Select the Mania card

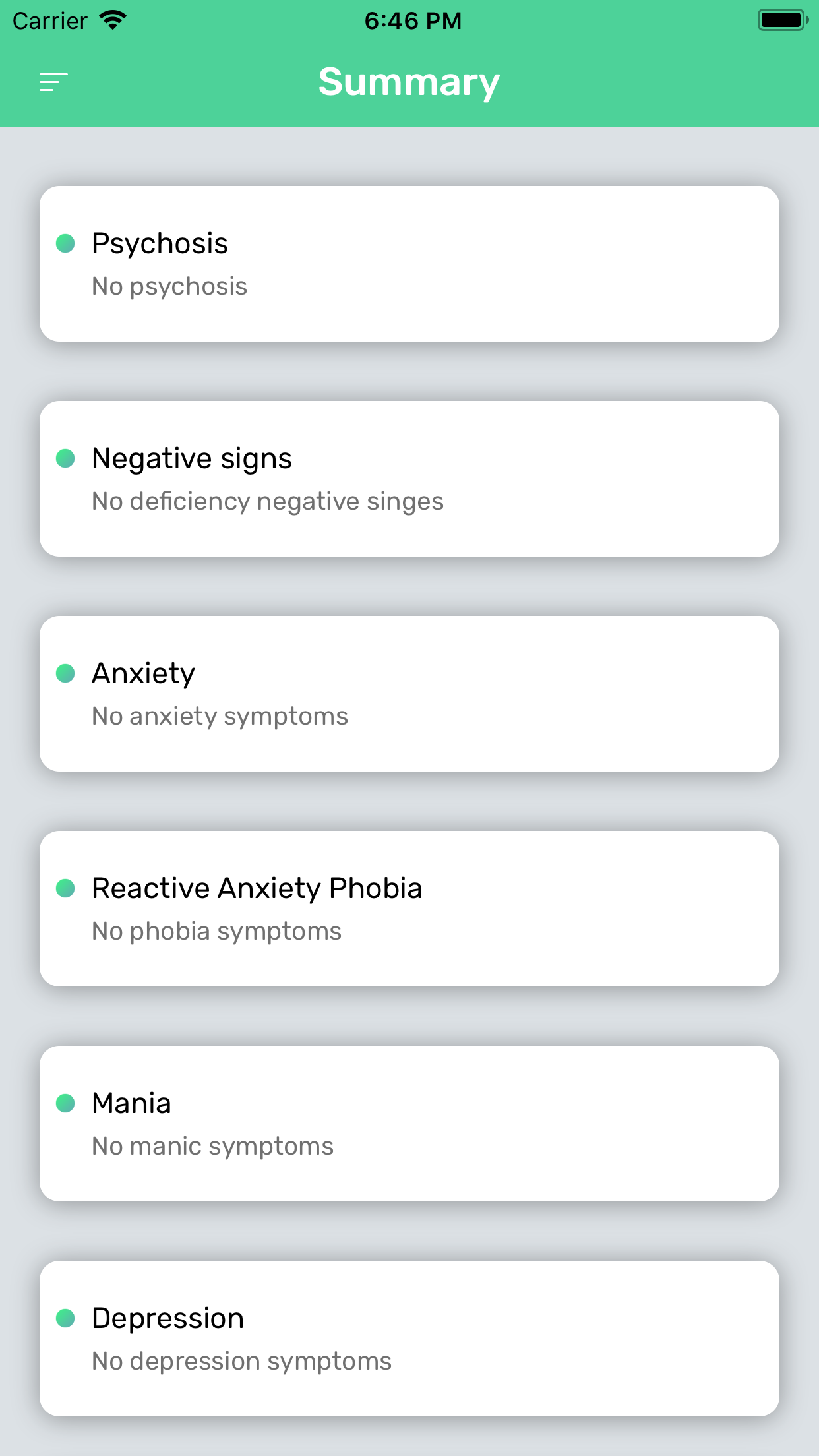[x=409, y=1122]
